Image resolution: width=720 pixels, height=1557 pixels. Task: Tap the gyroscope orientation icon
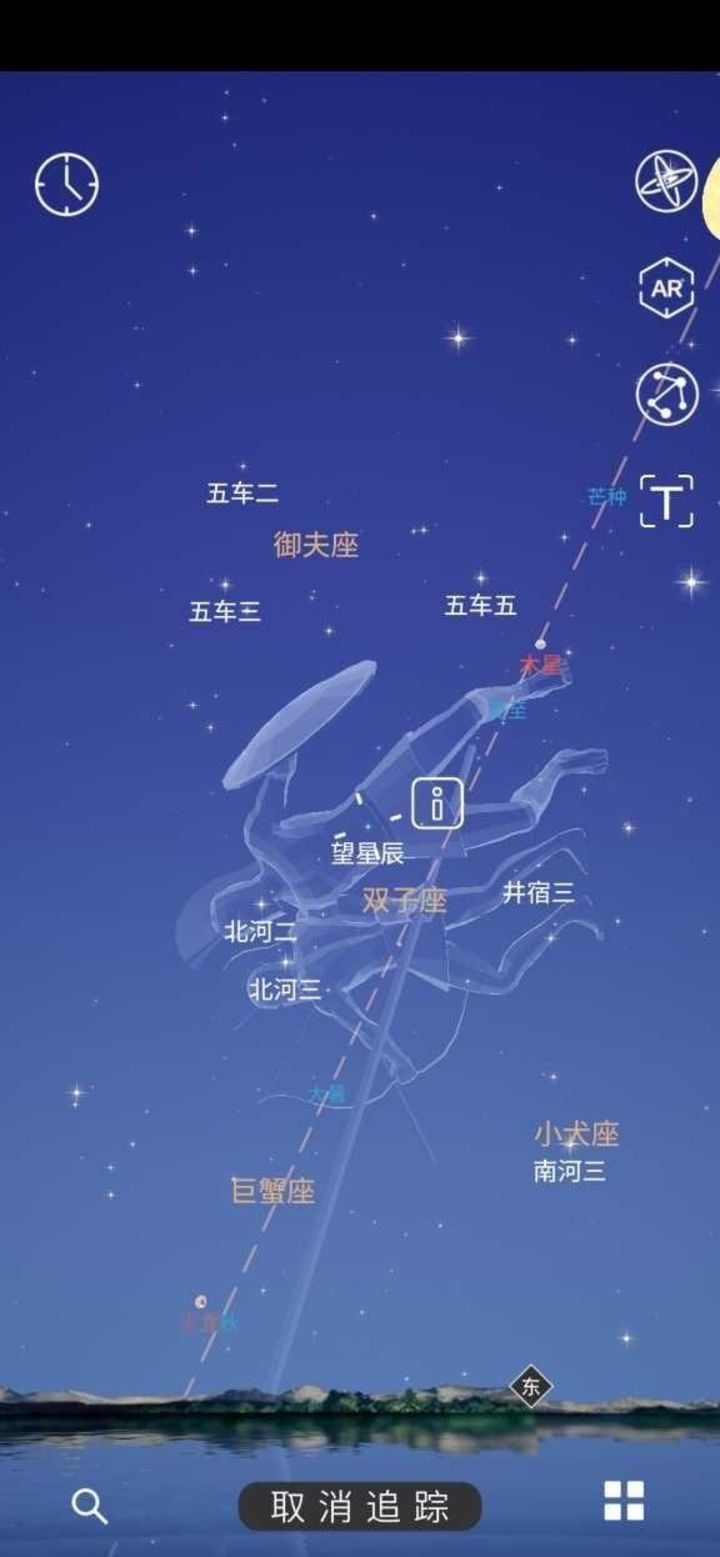coord(666,181)
